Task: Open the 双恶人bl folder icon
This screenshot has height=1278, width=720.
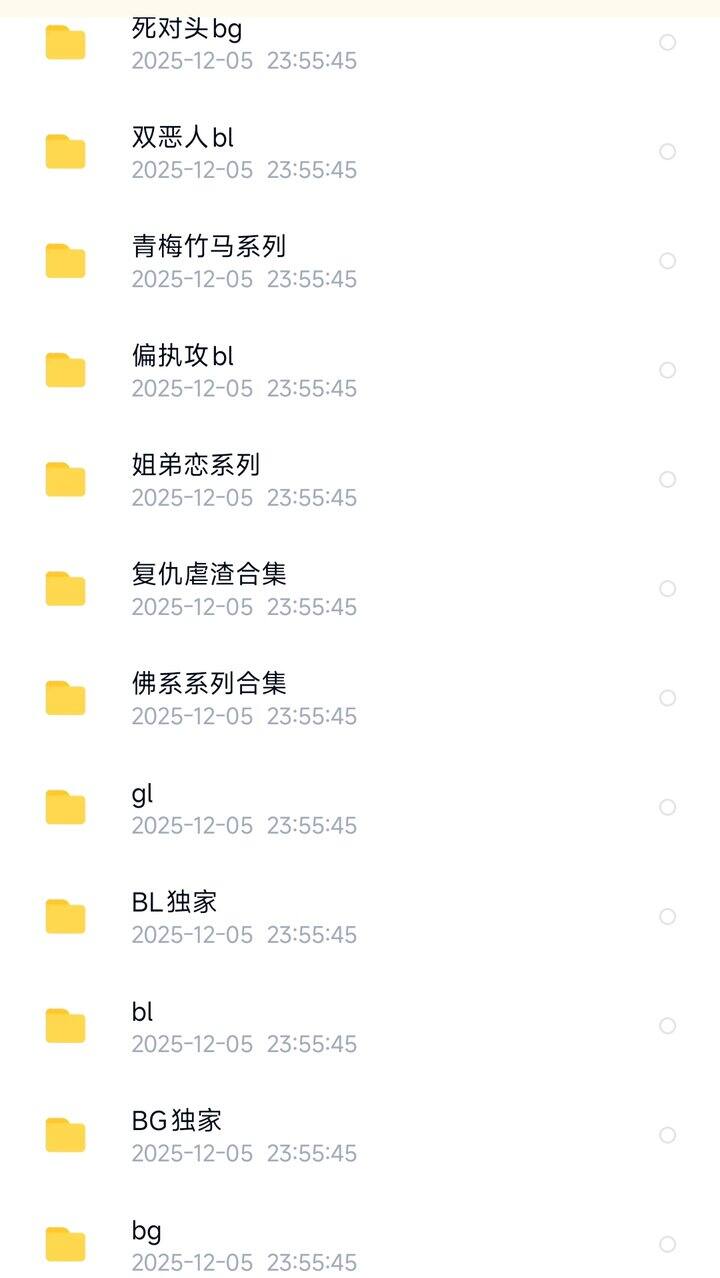Action: 65,151
